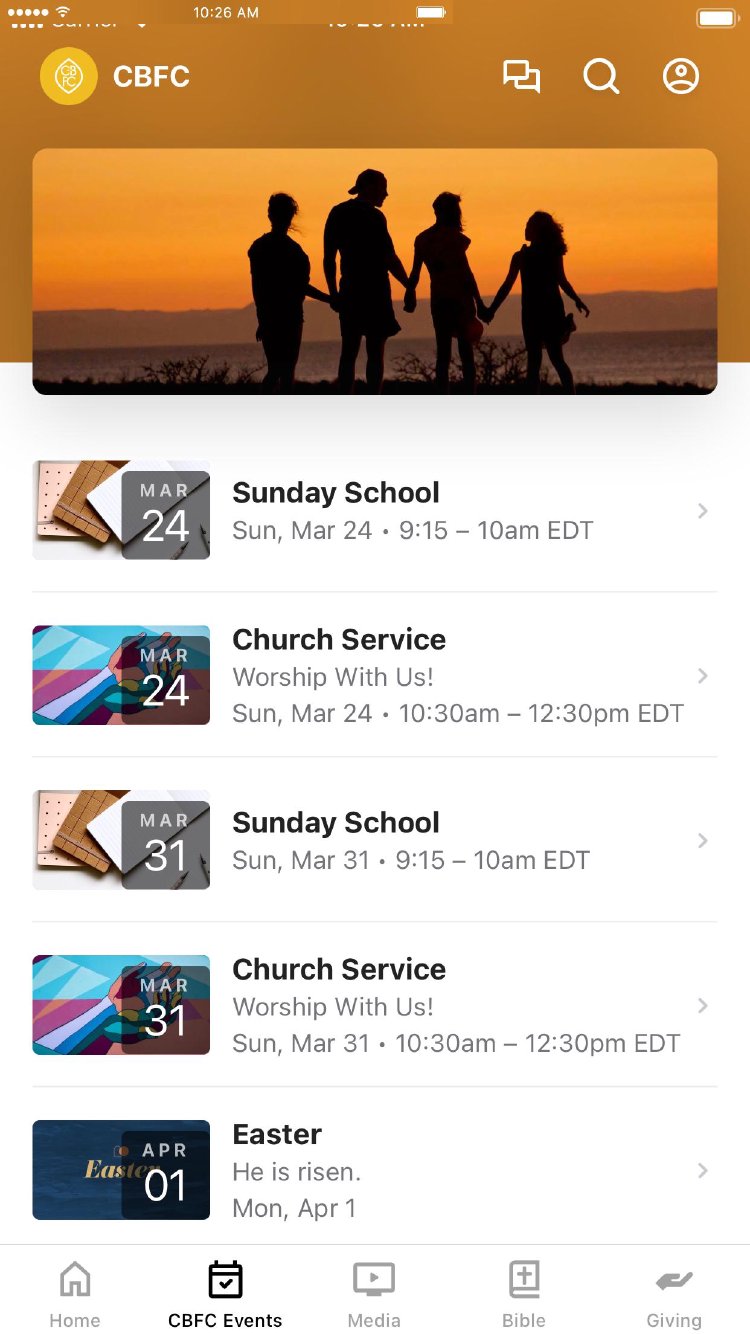This screenshot has height=1334, width=750.
Task: Switch to the Home tab
Action: click(75, 1294)
